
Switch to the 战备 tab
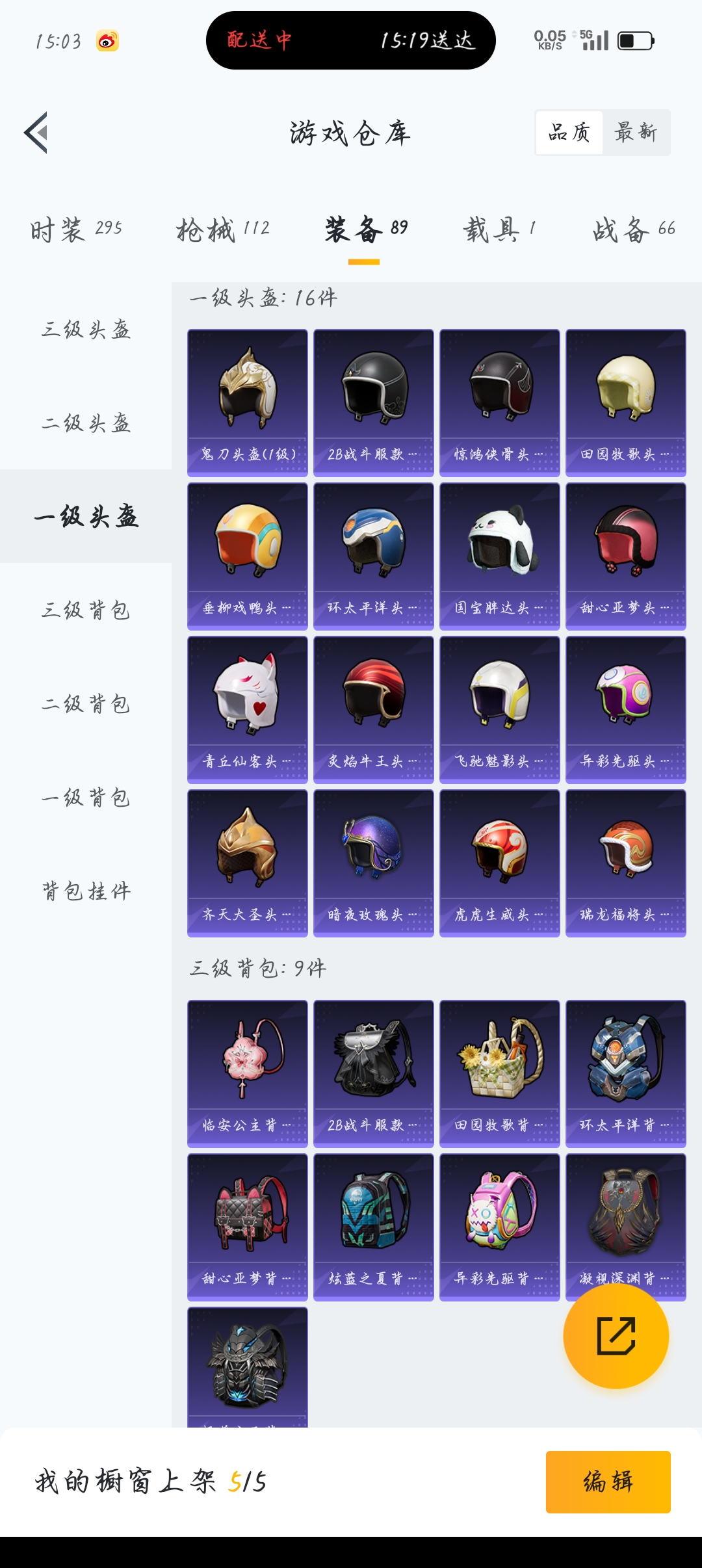[633, 229]
